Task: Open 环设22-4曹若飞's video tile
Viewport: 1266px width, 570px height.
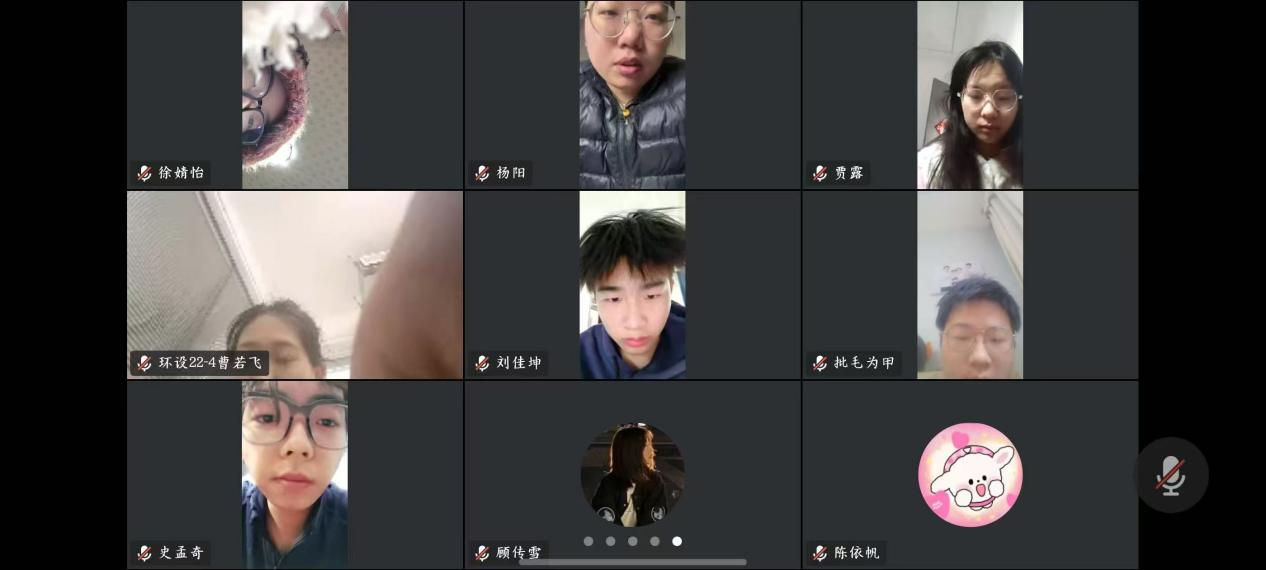Action: click(x=295, y=285)
